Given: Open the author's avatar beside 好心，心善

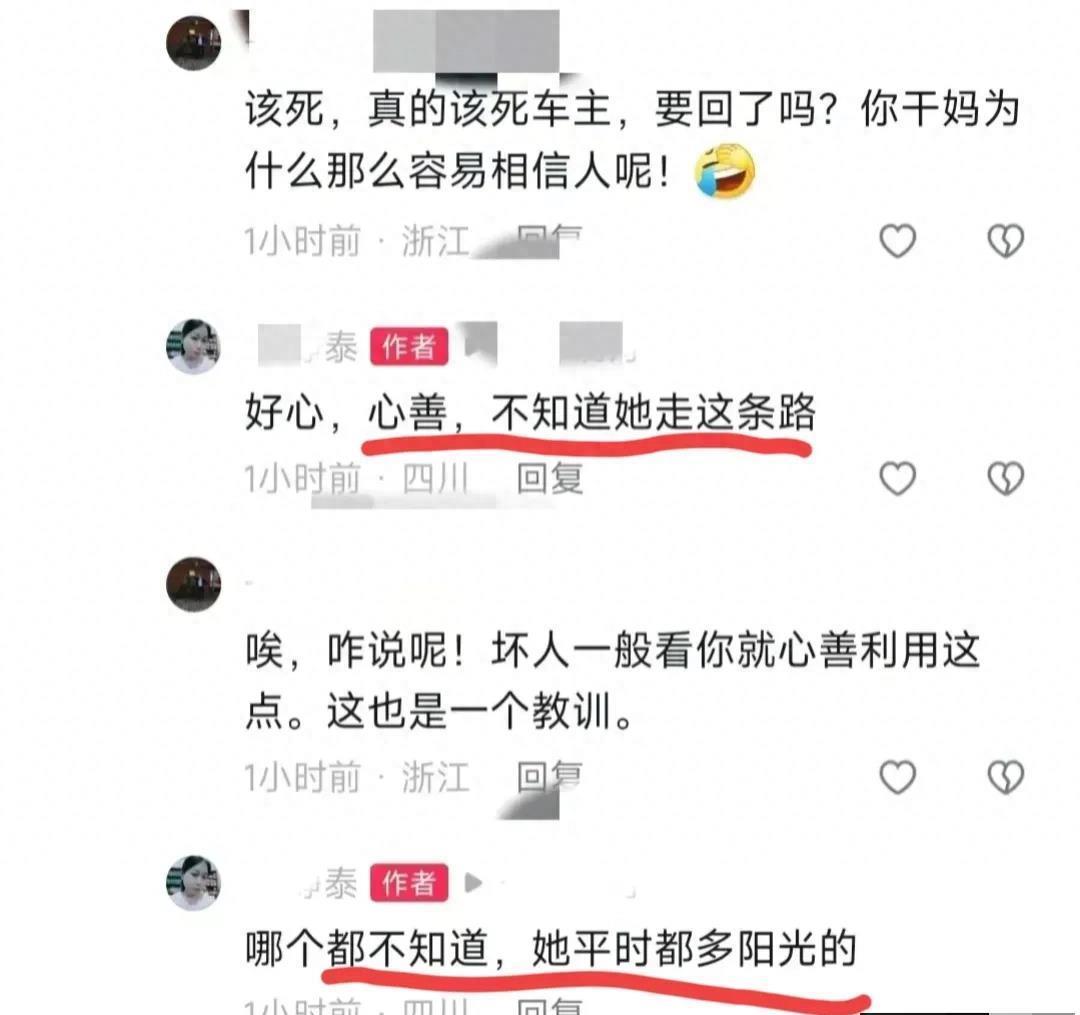Looking at the screenshot, I should click(193, 347).
